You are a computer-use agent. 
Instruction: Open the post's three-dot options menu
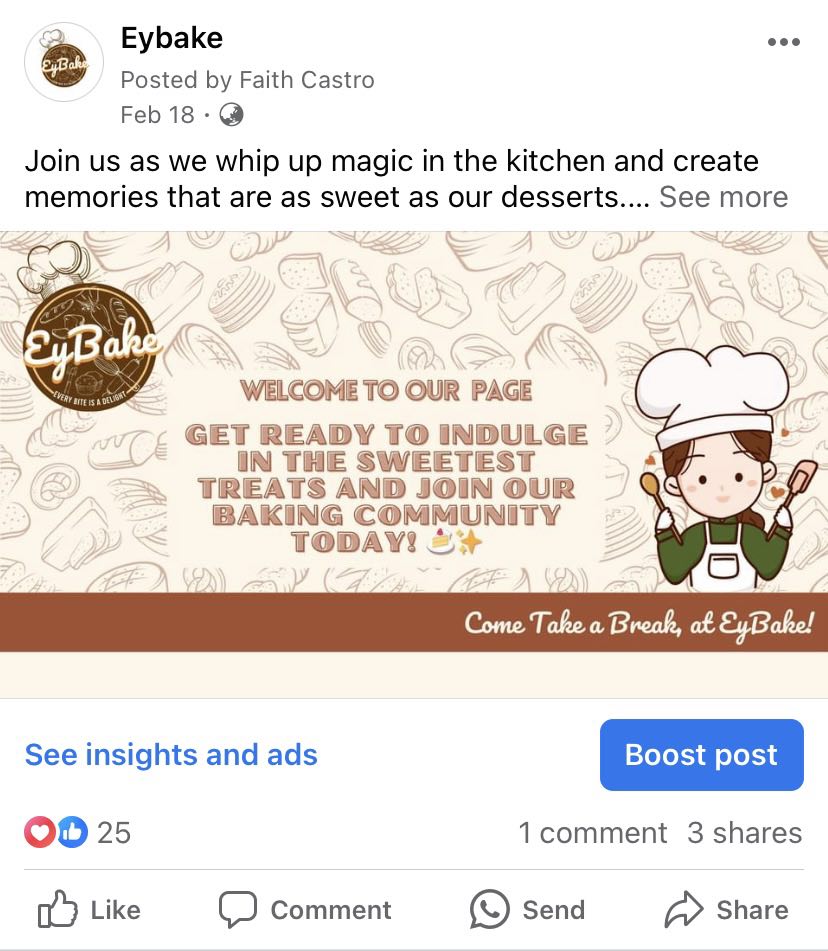coord(783,42)
